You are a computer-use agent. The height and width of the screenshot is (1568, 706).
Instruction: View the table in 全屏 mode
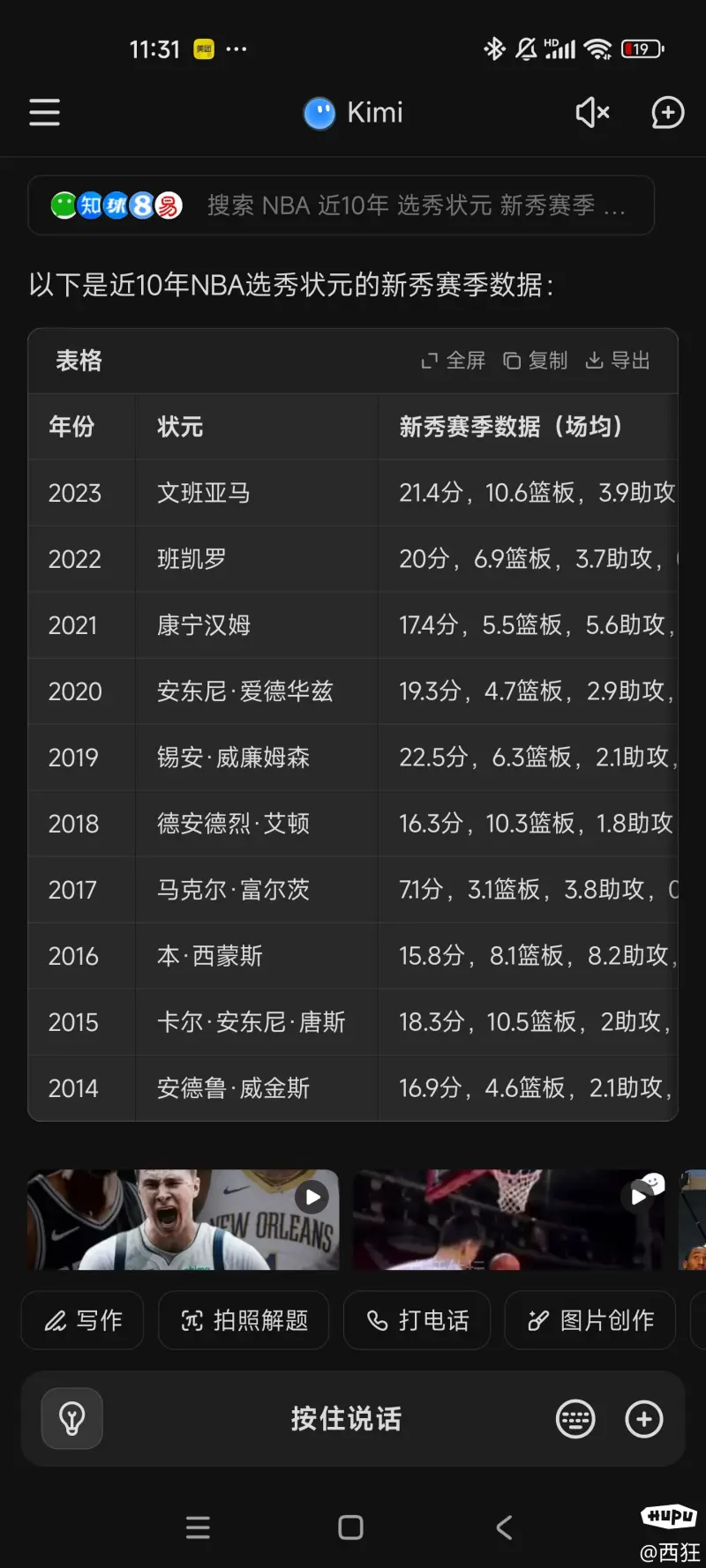[453, 361]
